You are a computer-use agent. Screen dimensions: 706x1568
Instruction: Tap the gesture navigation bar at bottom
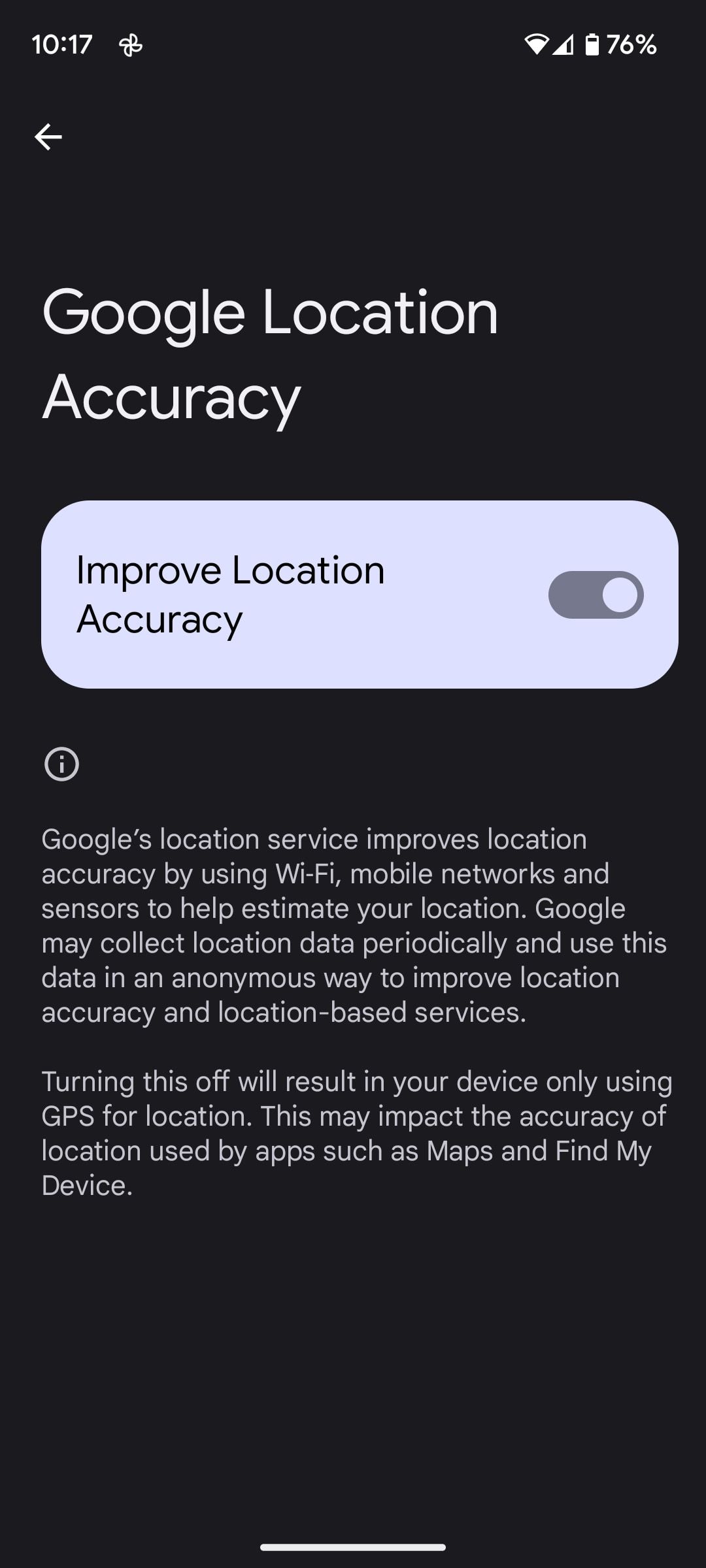tap(353, 1546)
